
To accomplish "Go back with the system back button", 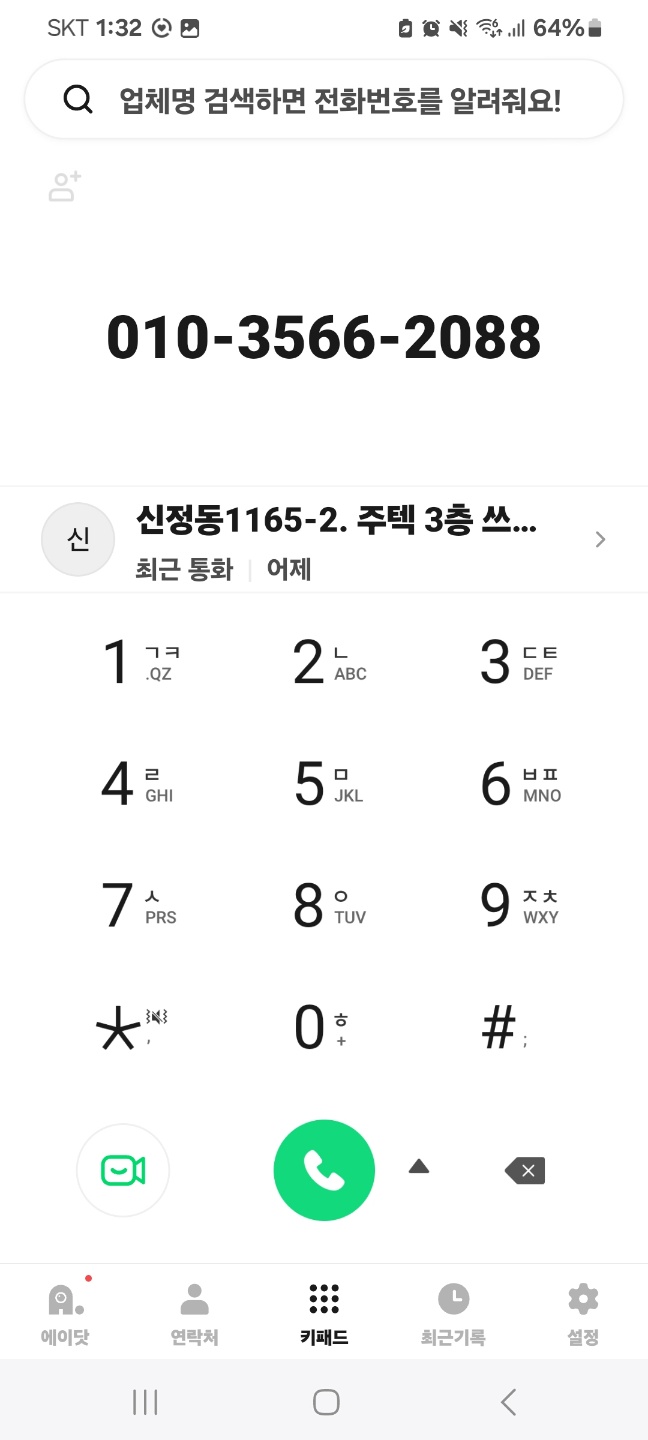I will tap(508, 1402).
